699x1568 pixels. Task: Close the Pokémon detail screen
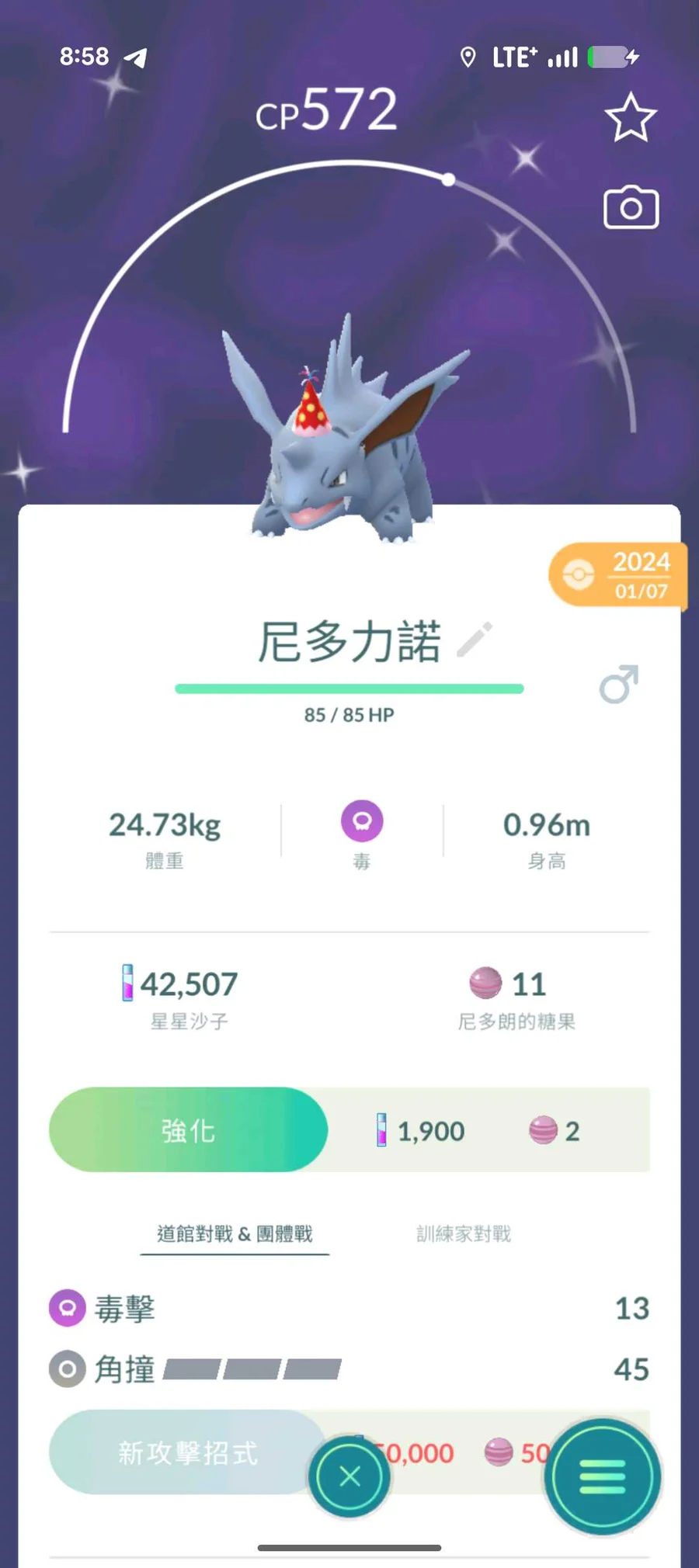350,1476
